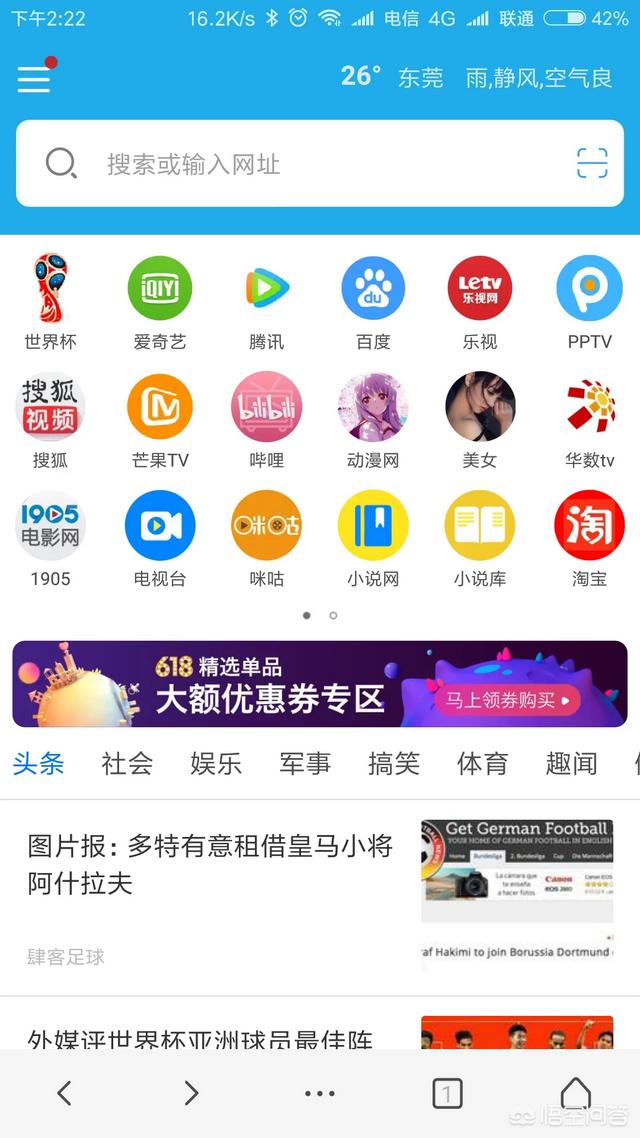Switch to the 娱乐 news tab
This screenshot has width=640, height=1138.
tap(216, 764)
